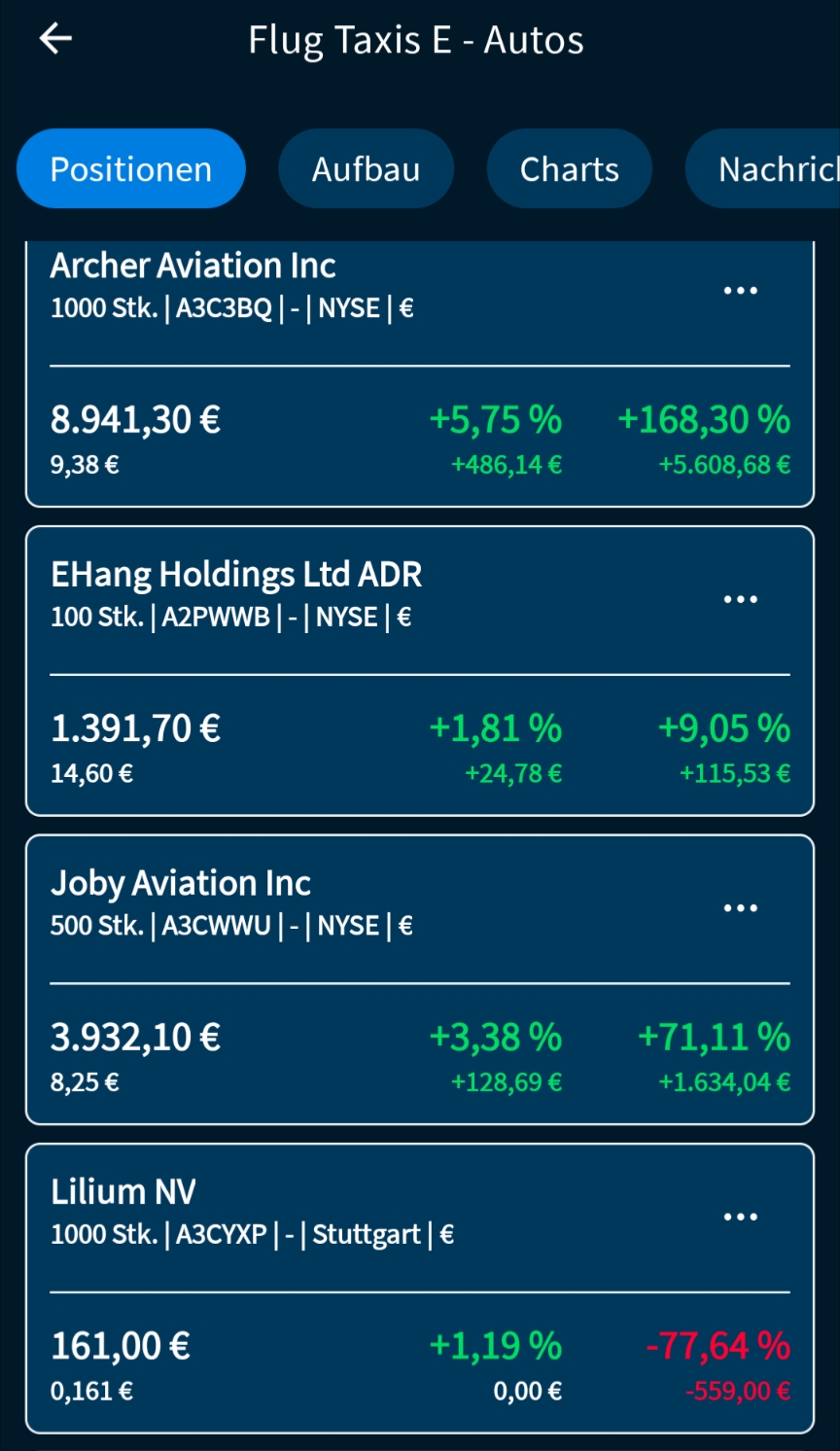Switch to the Aufbau tab
Image resolution: width=840 pixels, height=1451 pixels.
pyautogui.click(x=366, y=169)
